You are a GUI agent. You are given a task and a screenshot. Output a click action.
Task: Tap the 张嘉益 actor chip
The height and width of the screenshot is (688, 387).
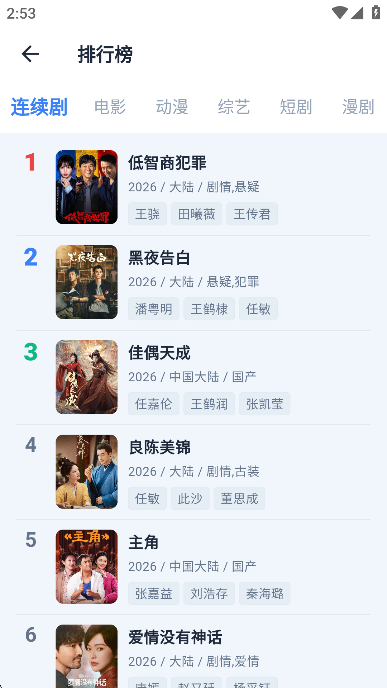point(154,594)
